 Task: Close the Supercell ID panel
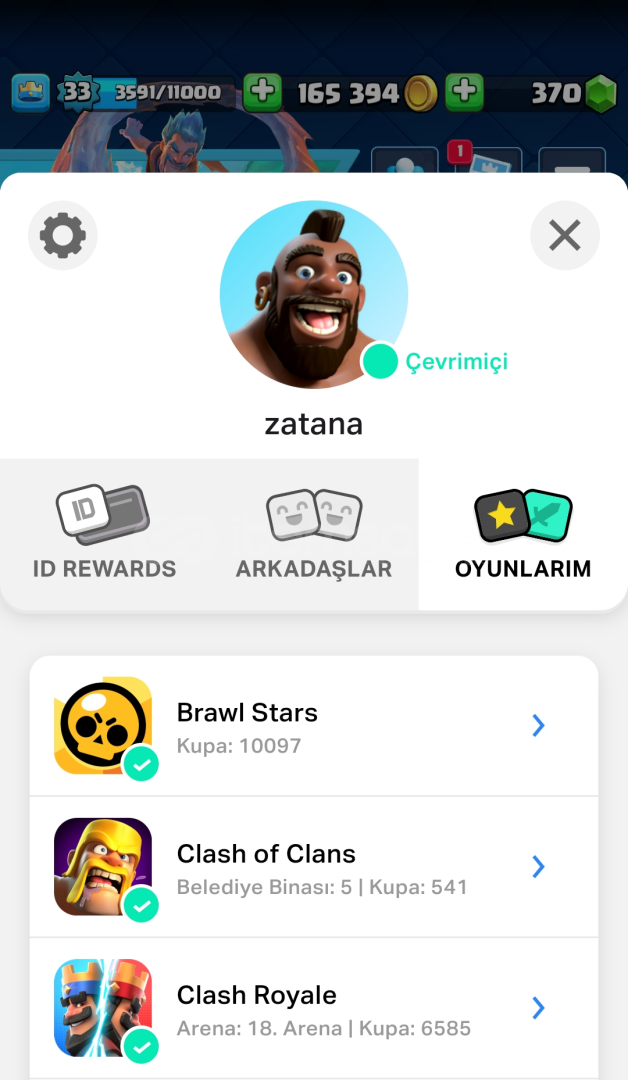pyautogui.click(x=565, y=236)
